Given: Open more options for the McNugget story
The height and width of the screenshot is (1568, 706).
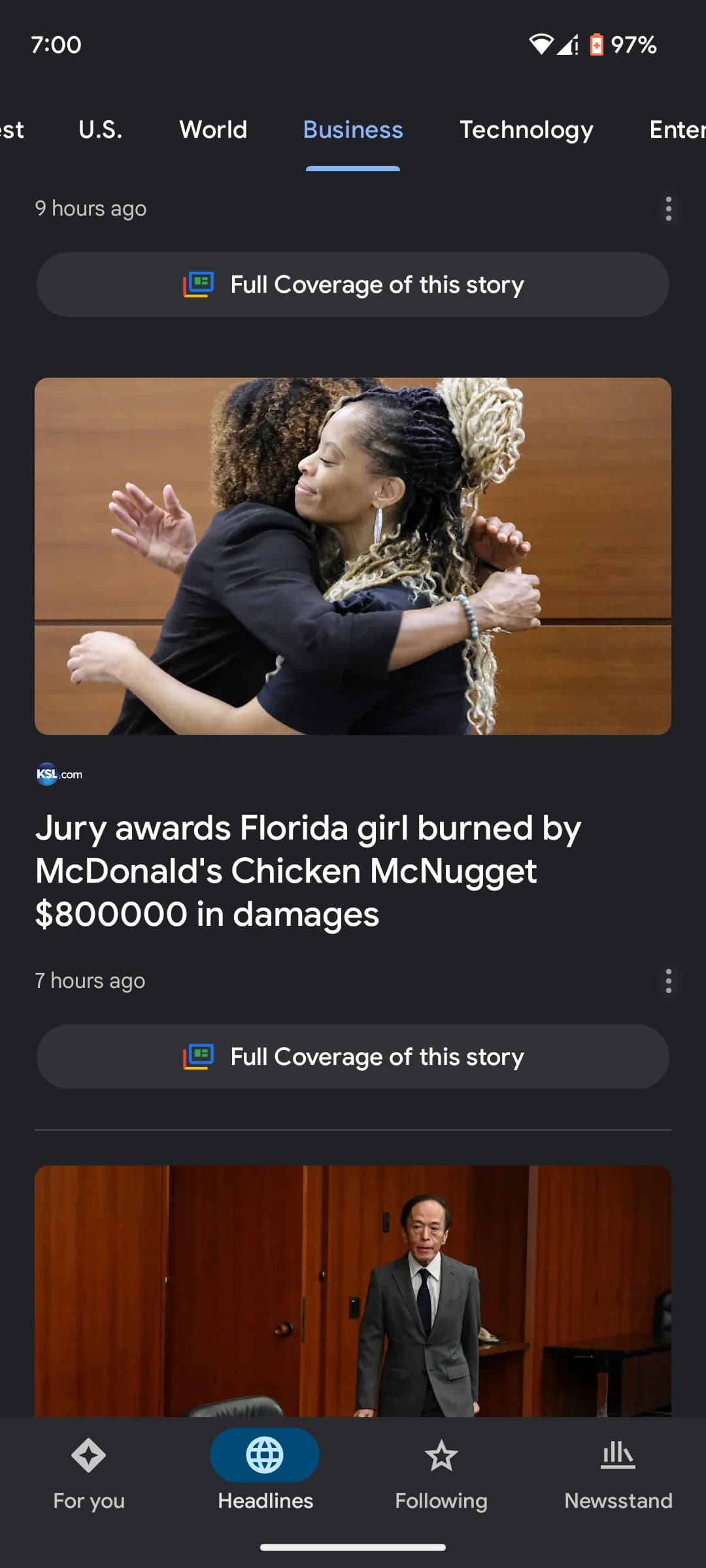Looking at the screenshot, I should tap(668, 981).
